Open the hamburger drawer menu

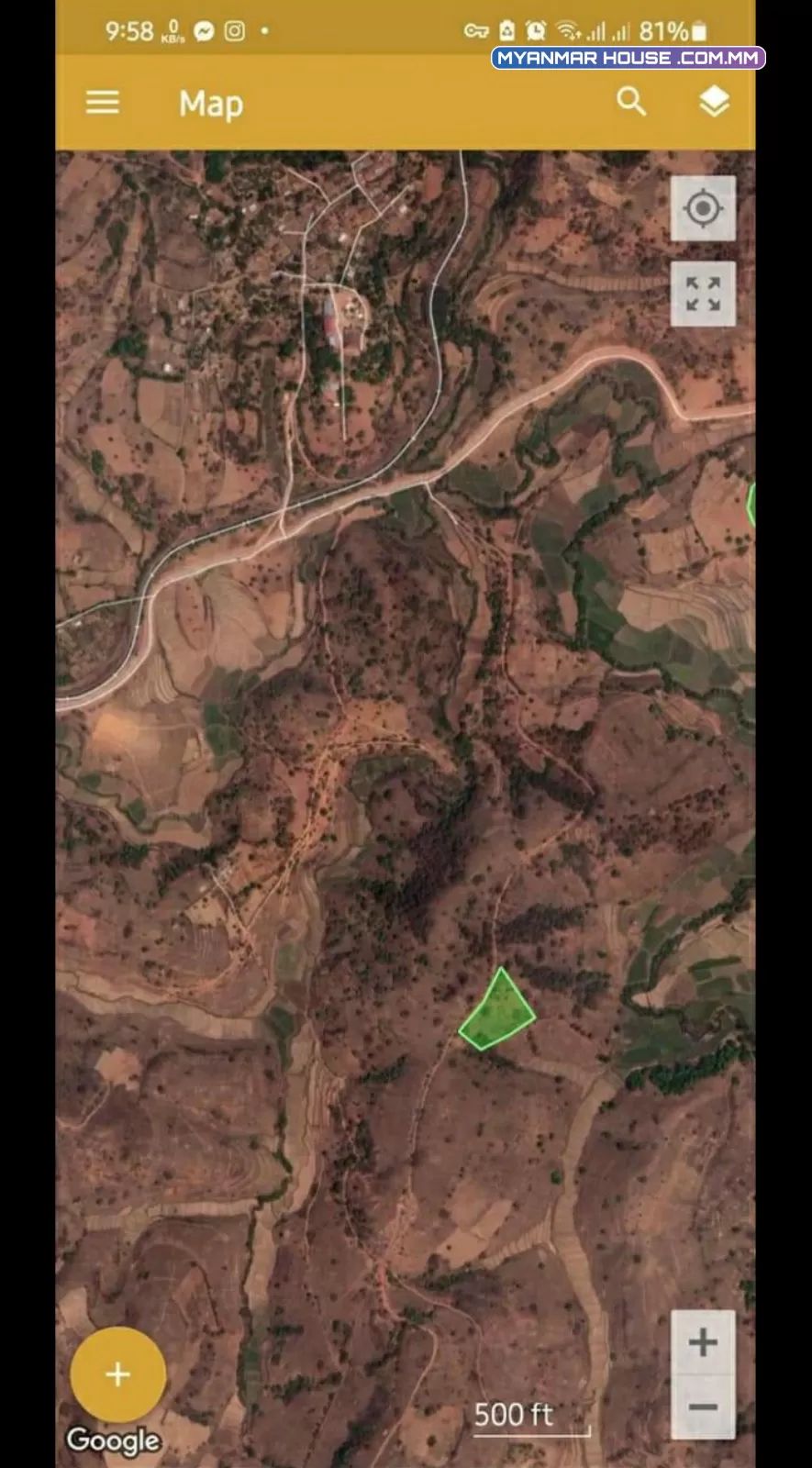tap(103, 103)
